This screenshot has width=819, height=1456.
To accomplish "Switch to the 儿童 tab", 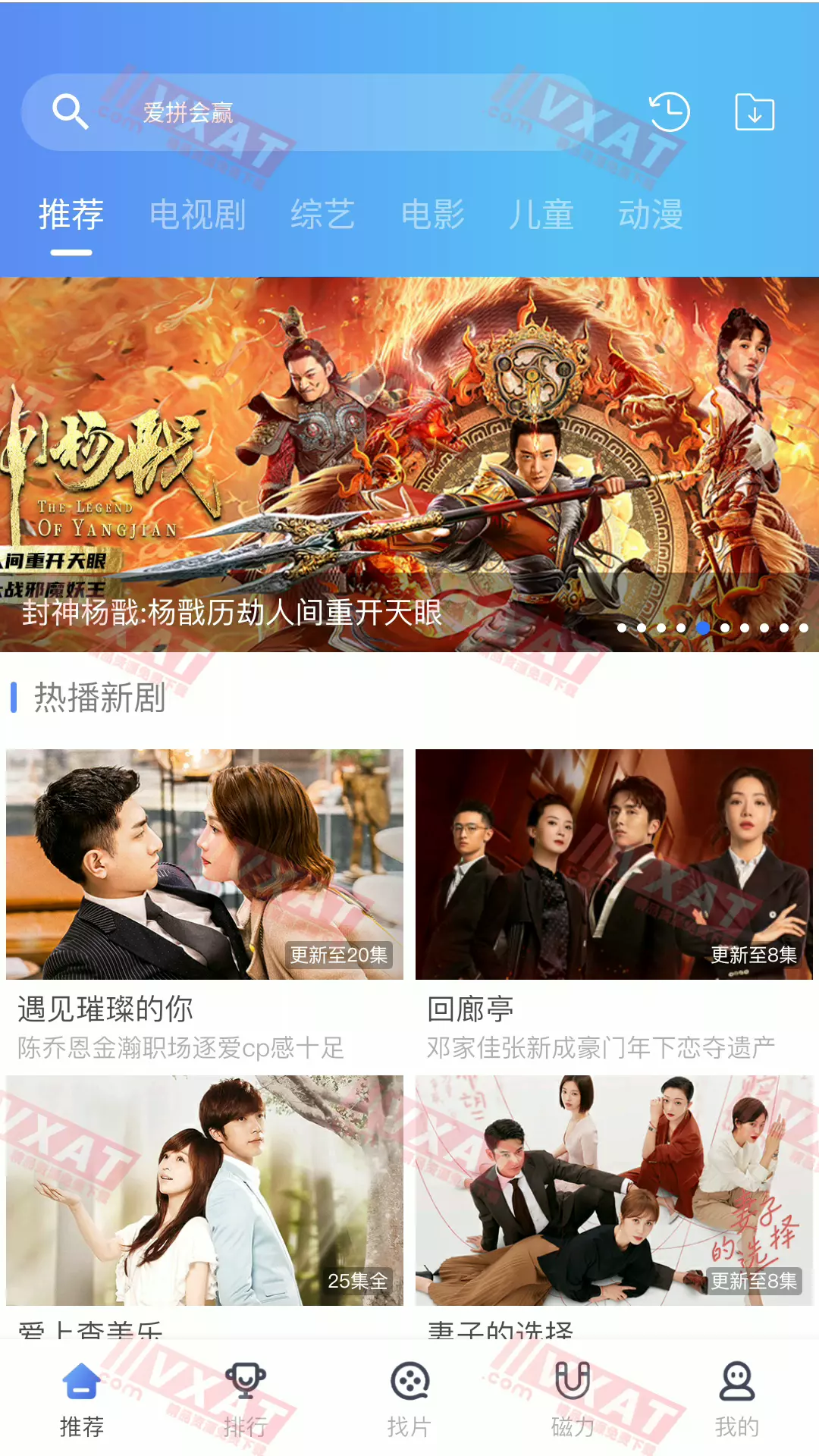I will pyautogui.click(x=541, y=215).
